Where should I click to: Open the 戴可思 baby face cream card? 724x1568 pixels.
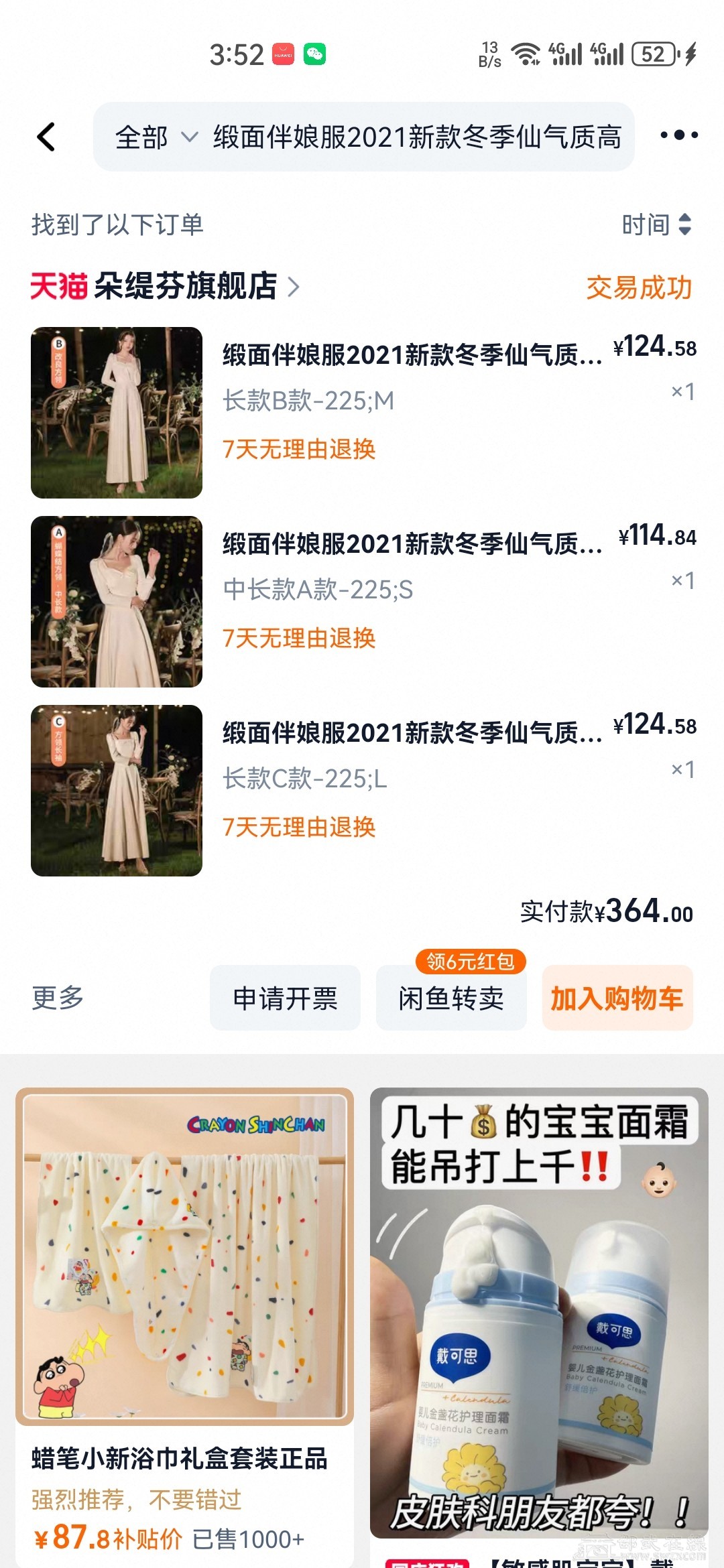(539, 1313)
